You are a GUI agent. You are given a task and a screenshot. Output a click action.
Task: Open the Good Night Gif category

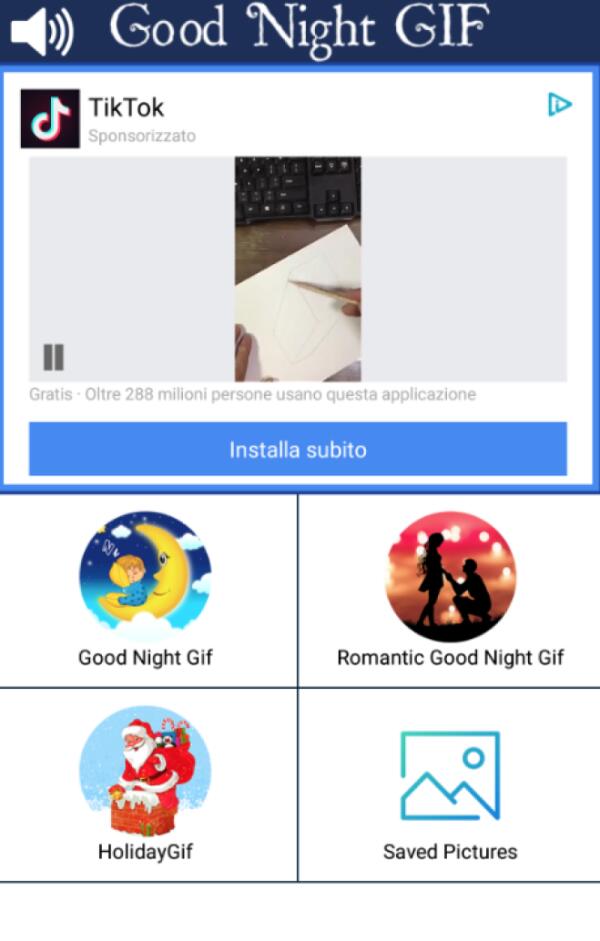(146, 590)
